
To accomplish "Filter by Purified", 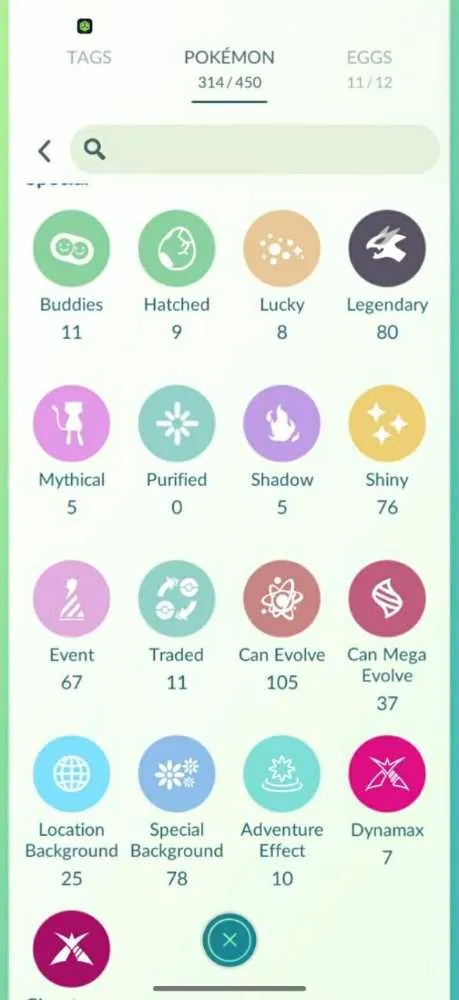I will tap(177, 423).
